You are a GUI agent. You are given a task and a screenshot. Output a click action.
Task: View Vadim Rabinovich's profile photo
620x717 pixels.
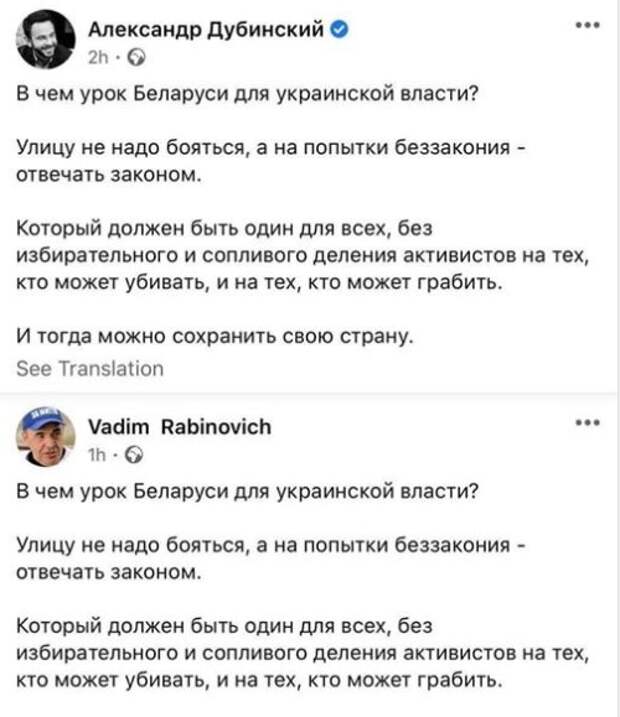point(45,436)
